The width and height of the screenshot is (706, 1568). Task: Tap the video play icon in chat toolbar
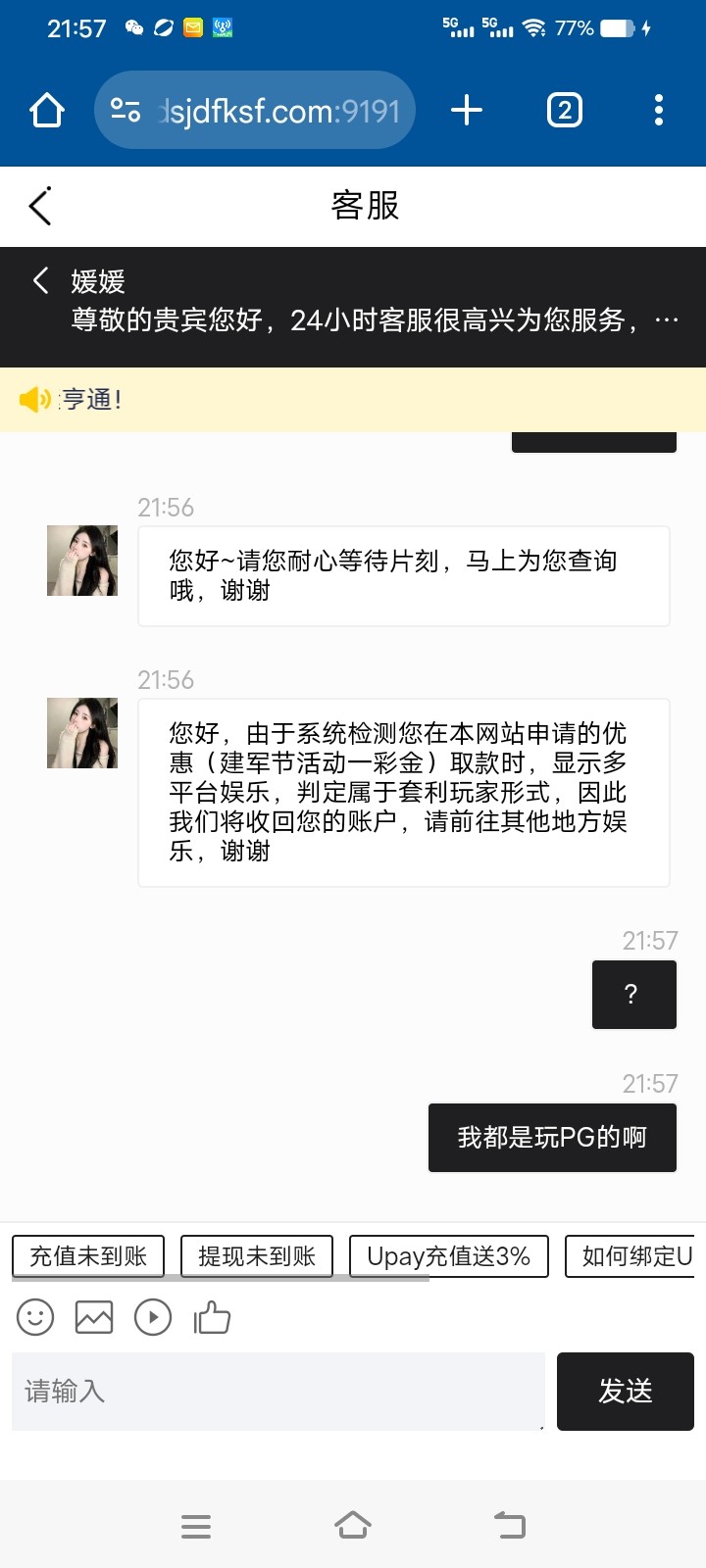[x=152, y=1316]
